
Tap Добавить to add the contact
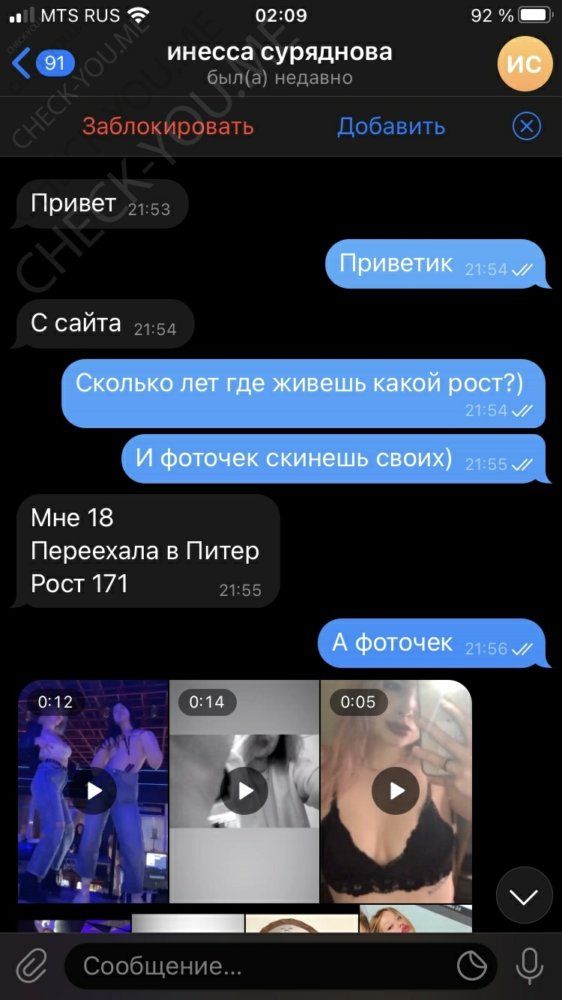(390, 126)
